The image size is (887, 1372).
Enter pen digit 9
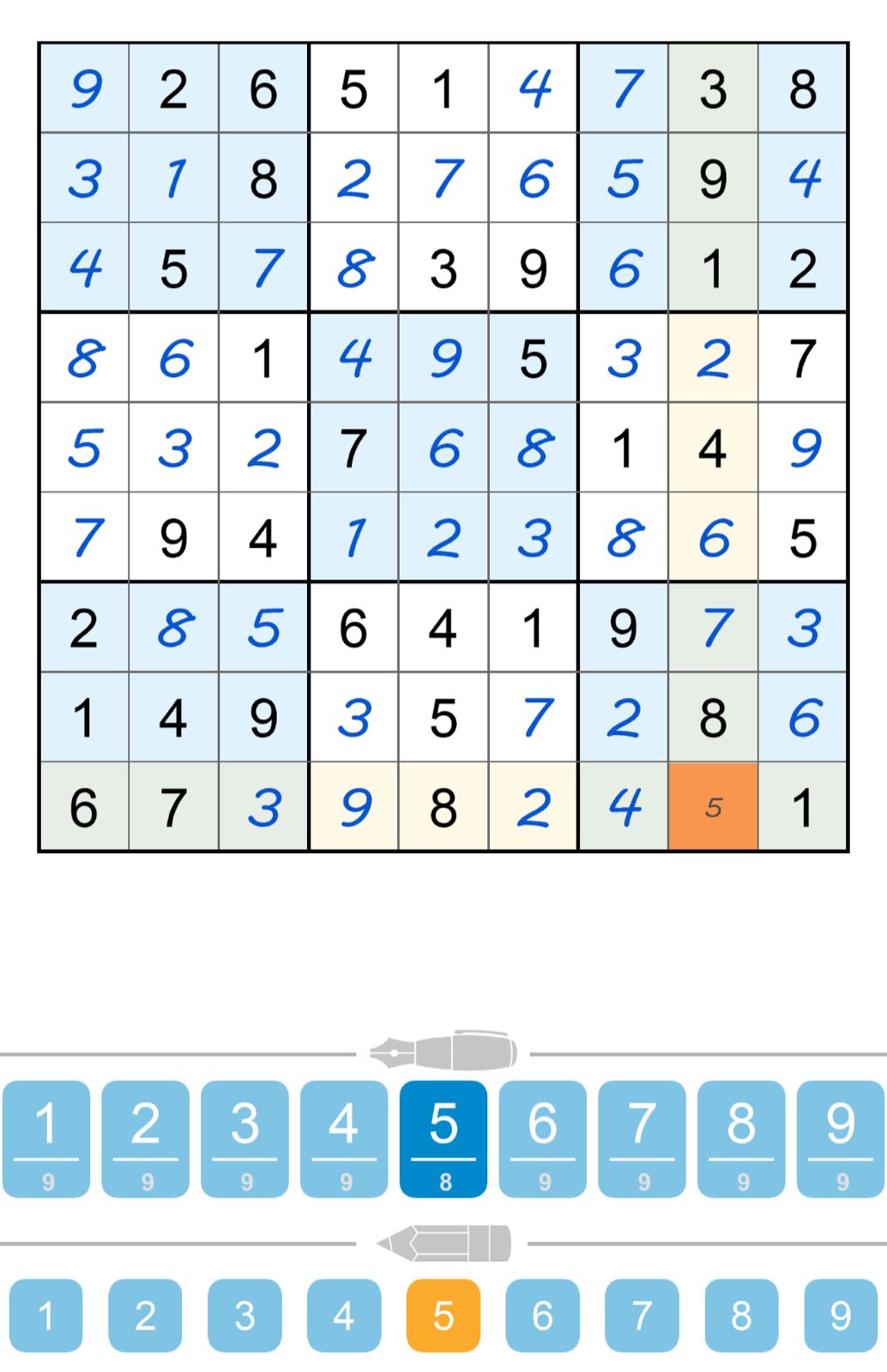[x=841, y=1138]
